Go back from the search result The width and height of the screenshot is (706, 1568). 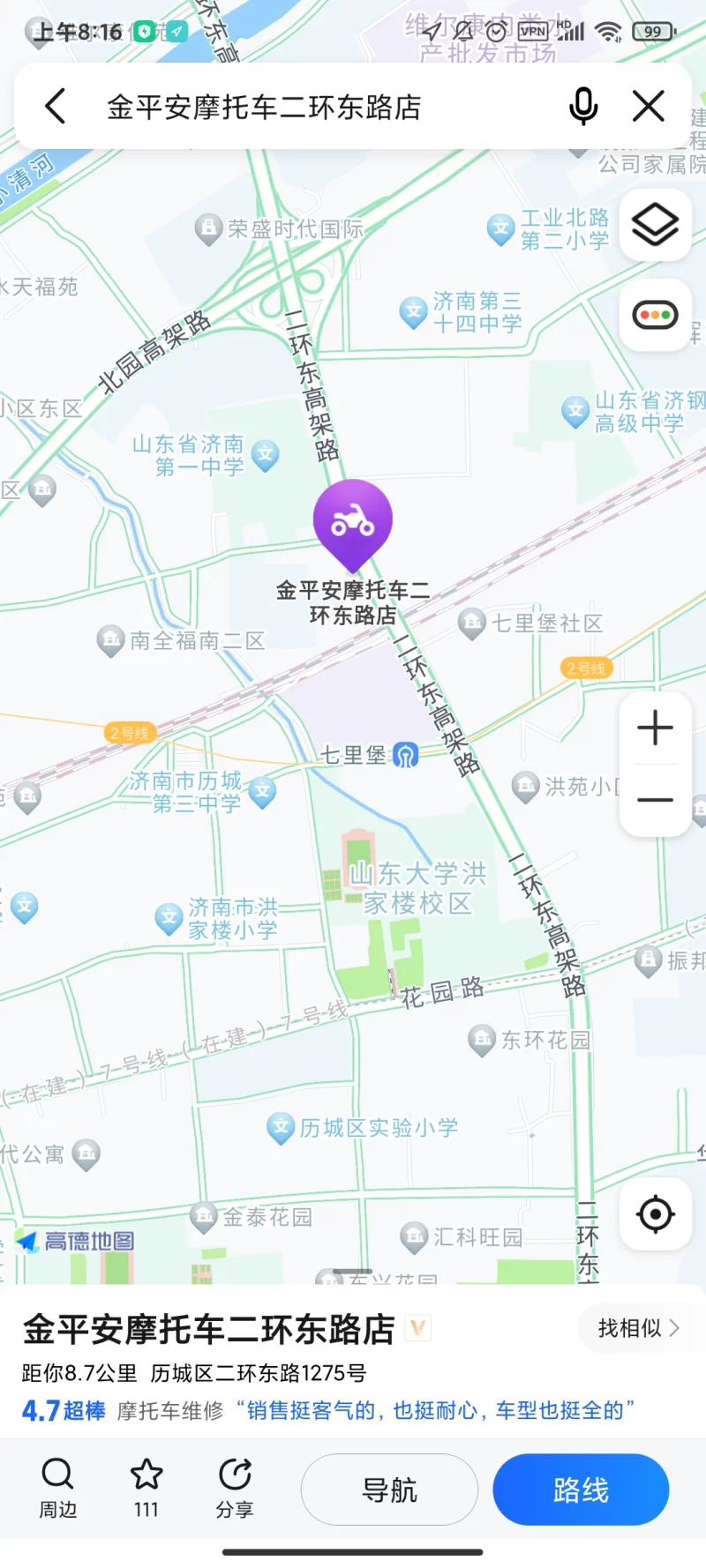[x=56, y=107]
